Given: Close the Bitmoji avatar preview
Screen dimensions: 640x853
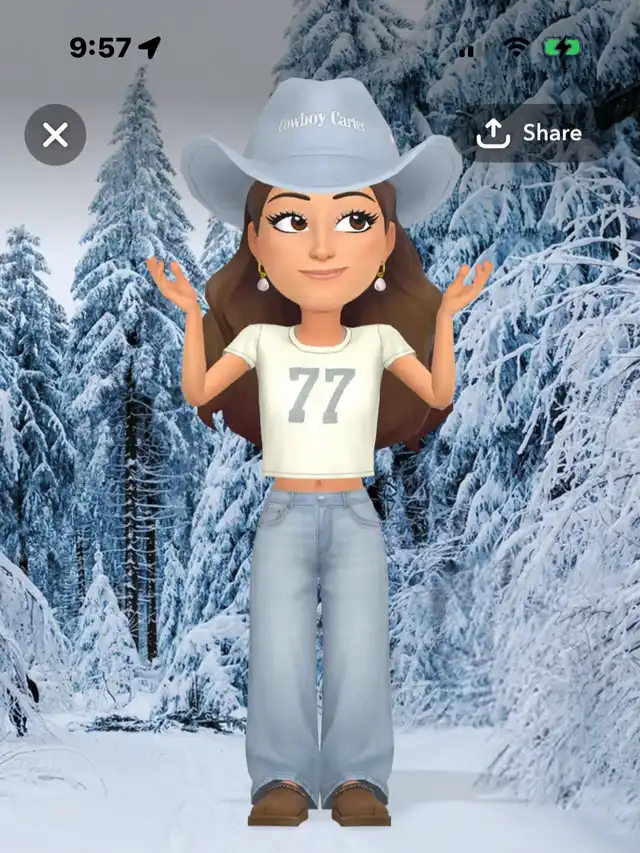Looking at the screenshot, I should click(56, 134).
